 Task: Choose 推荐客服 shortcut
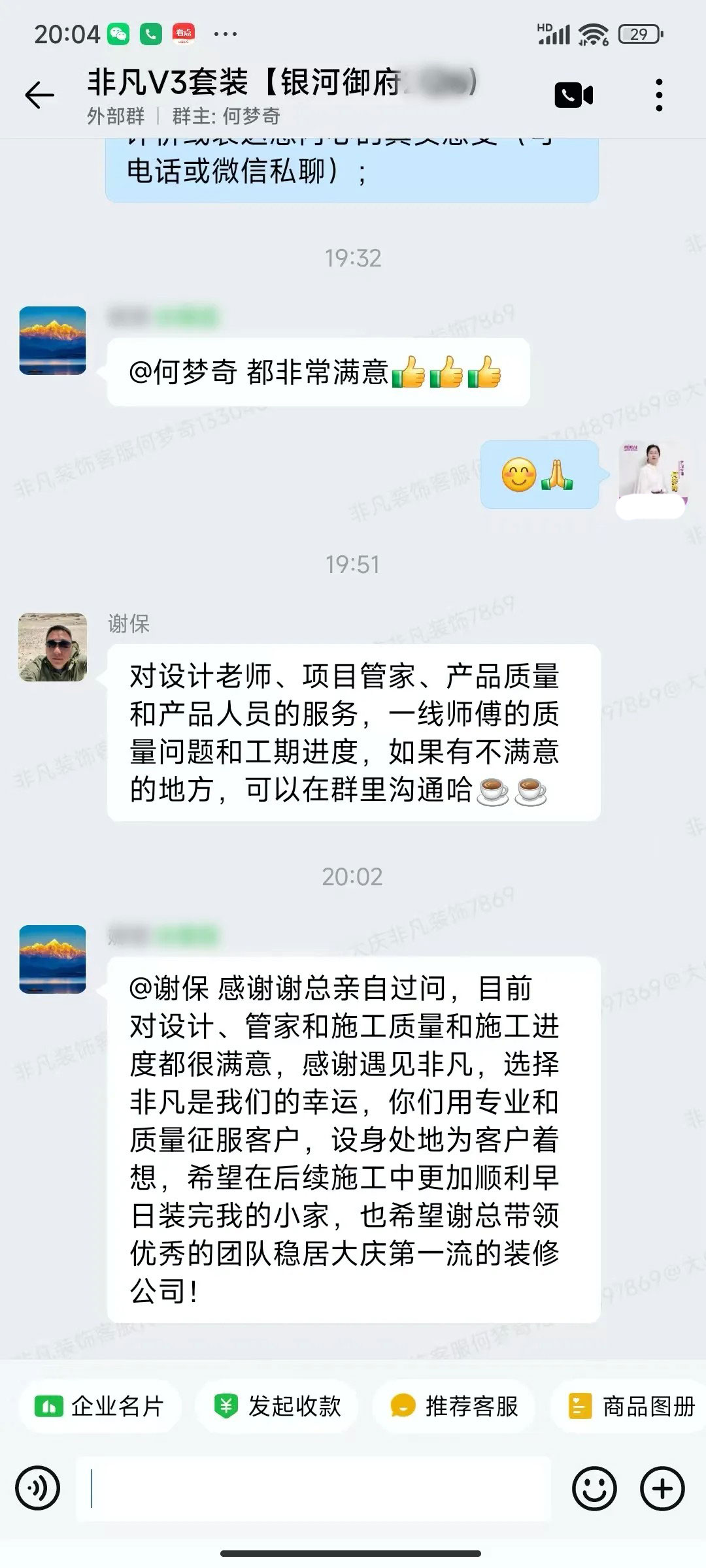tap(454, 1406)
